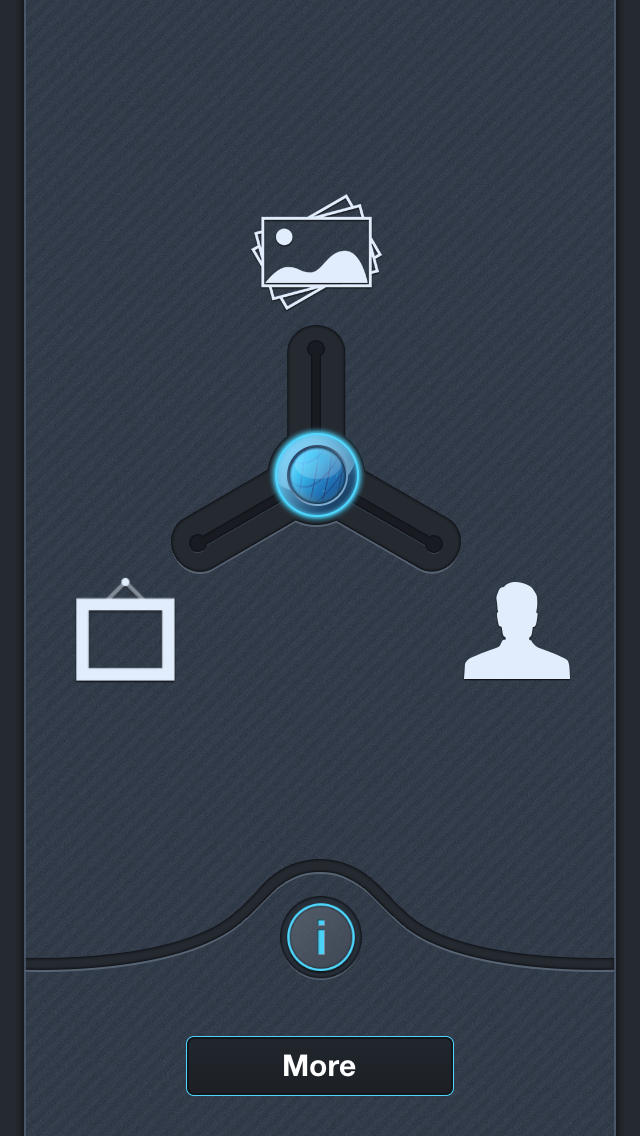Open the info button
640x1136 pixels.
click(x=321, y=937)
